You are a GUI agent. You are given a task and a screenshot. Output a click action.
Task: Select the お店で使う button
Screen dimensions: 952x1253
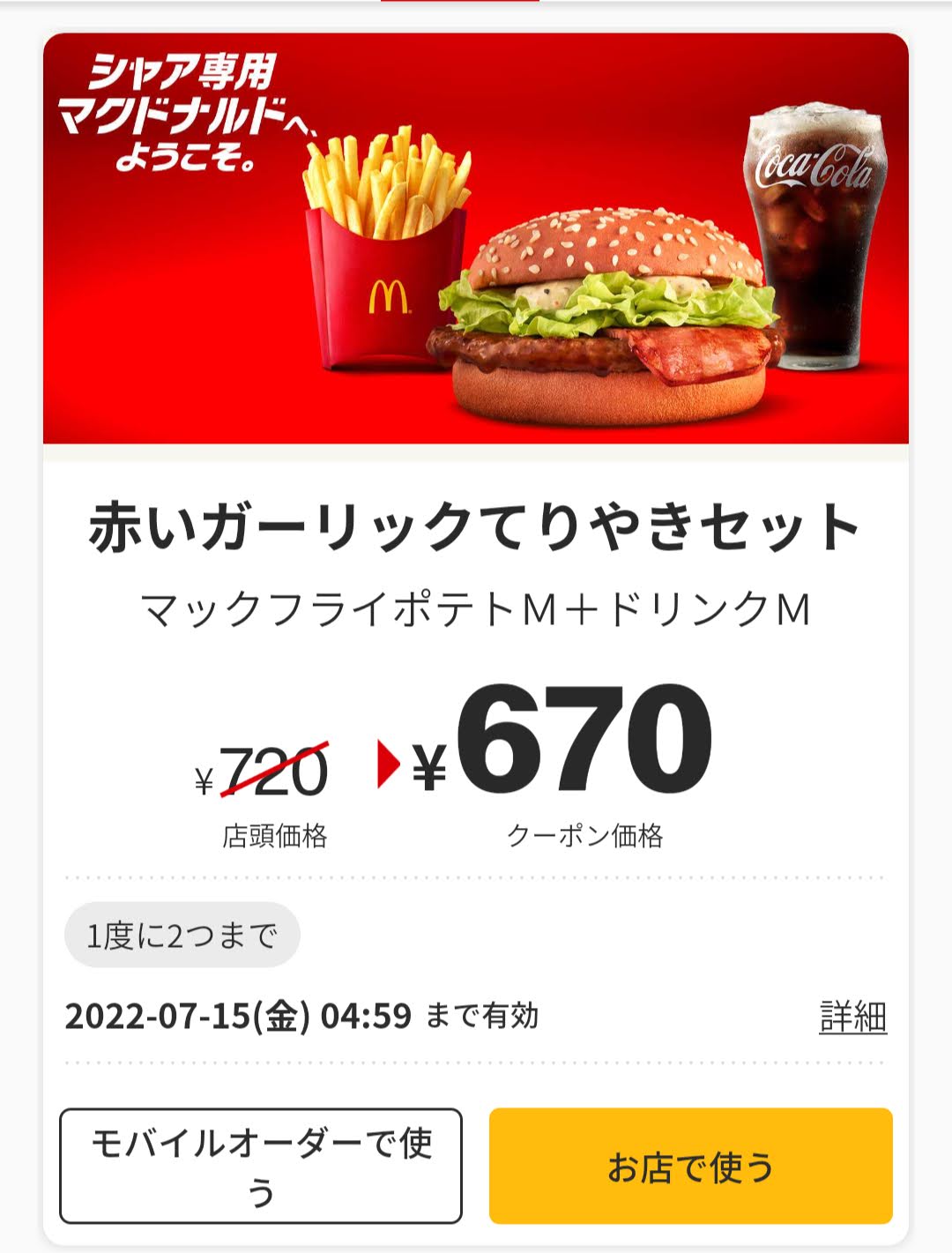click(691, 1166)
